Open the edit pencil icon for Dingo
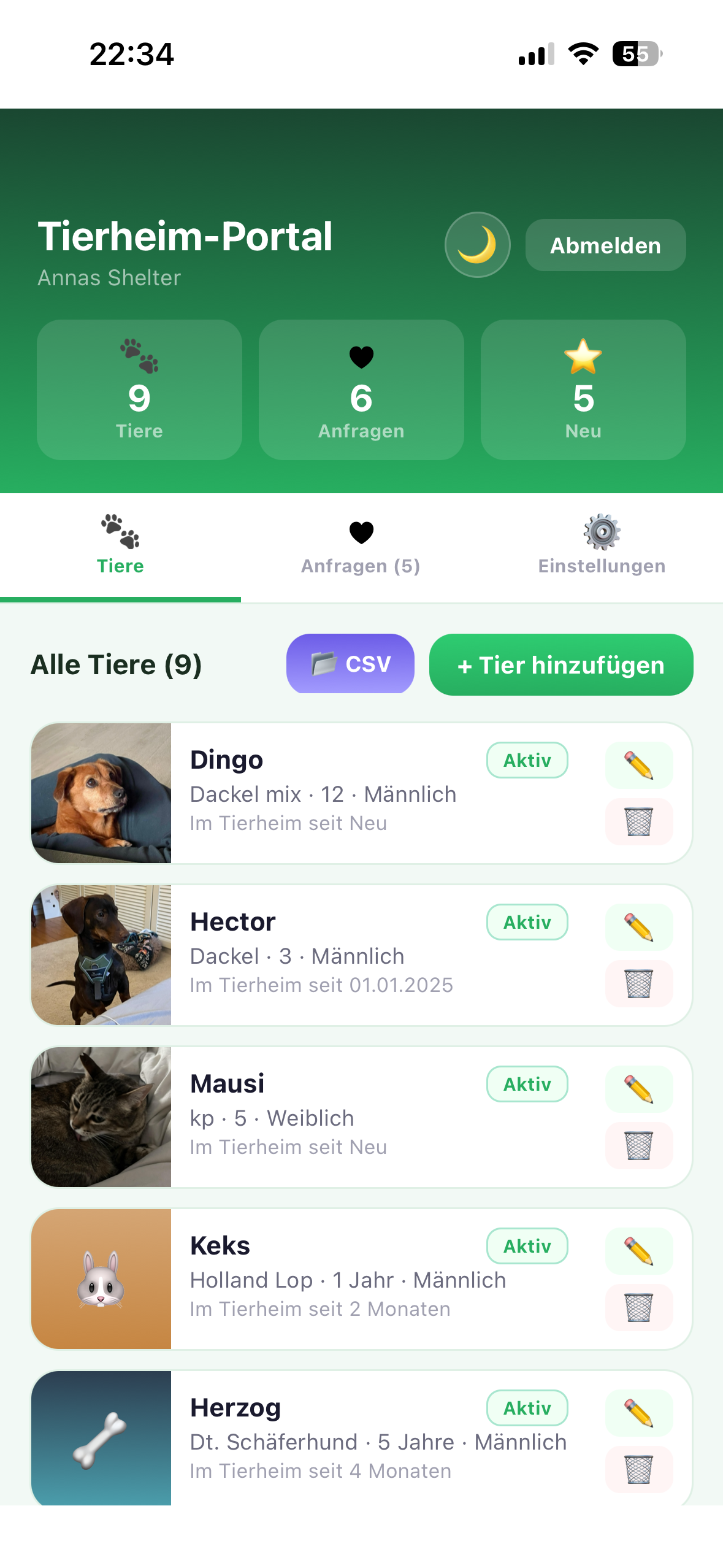Screen dimensions: 723x1568 click(x=638, y=764)
